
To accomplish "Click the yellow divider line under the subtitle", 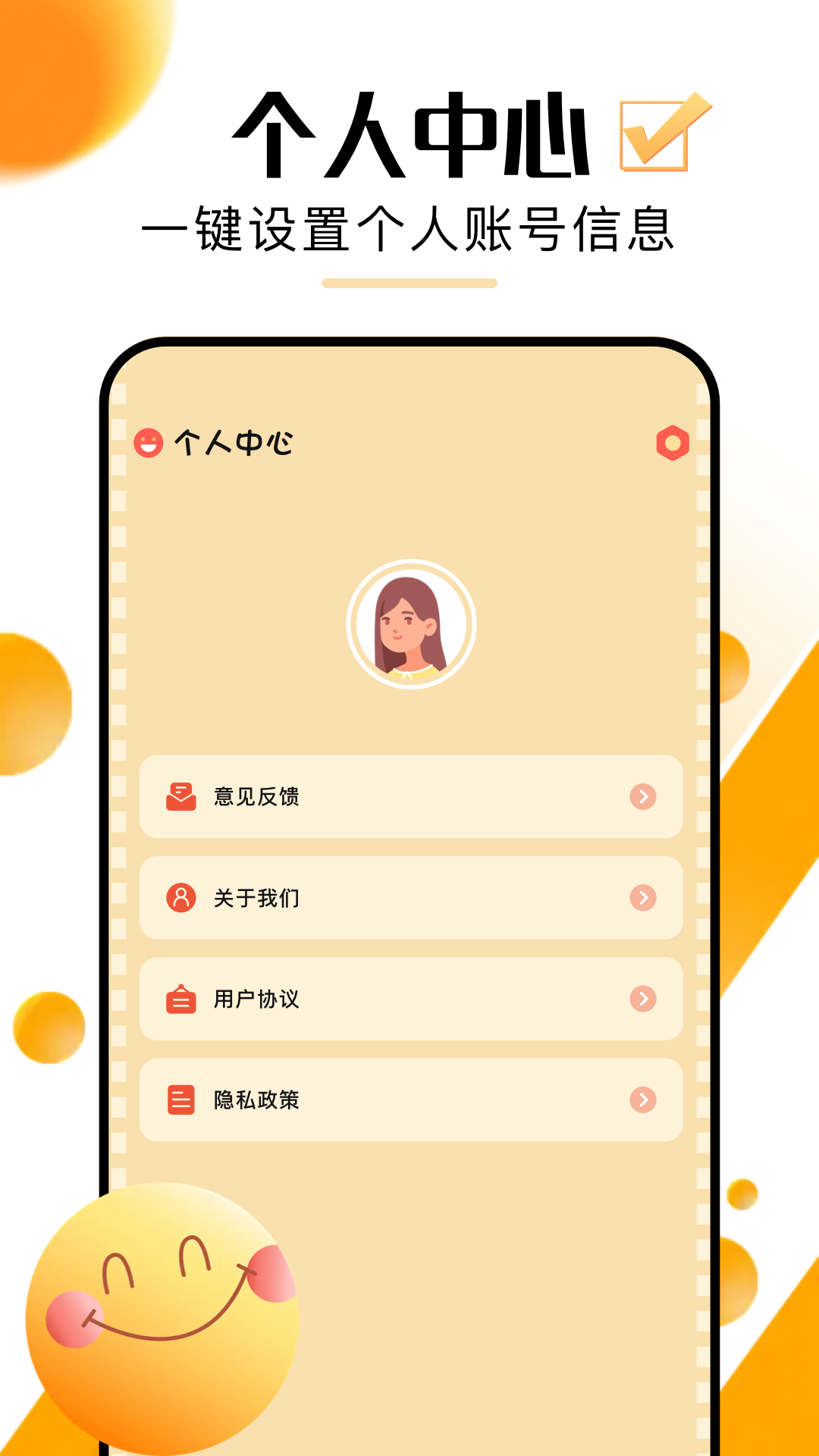I will [409, 282].
